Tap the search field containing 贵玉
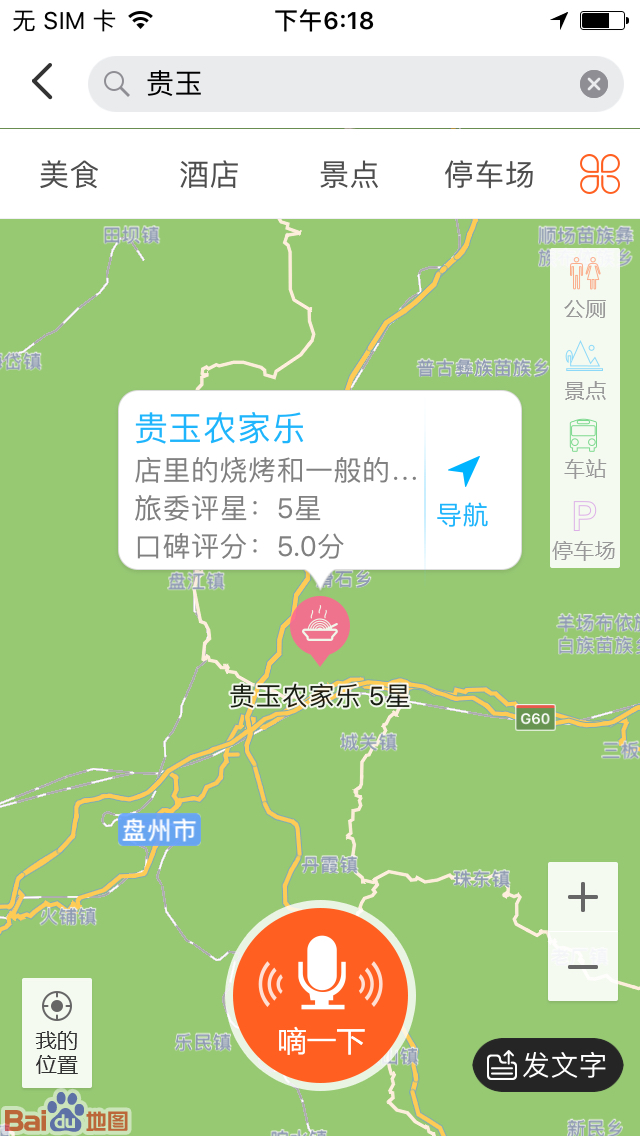 coord(340,84)
